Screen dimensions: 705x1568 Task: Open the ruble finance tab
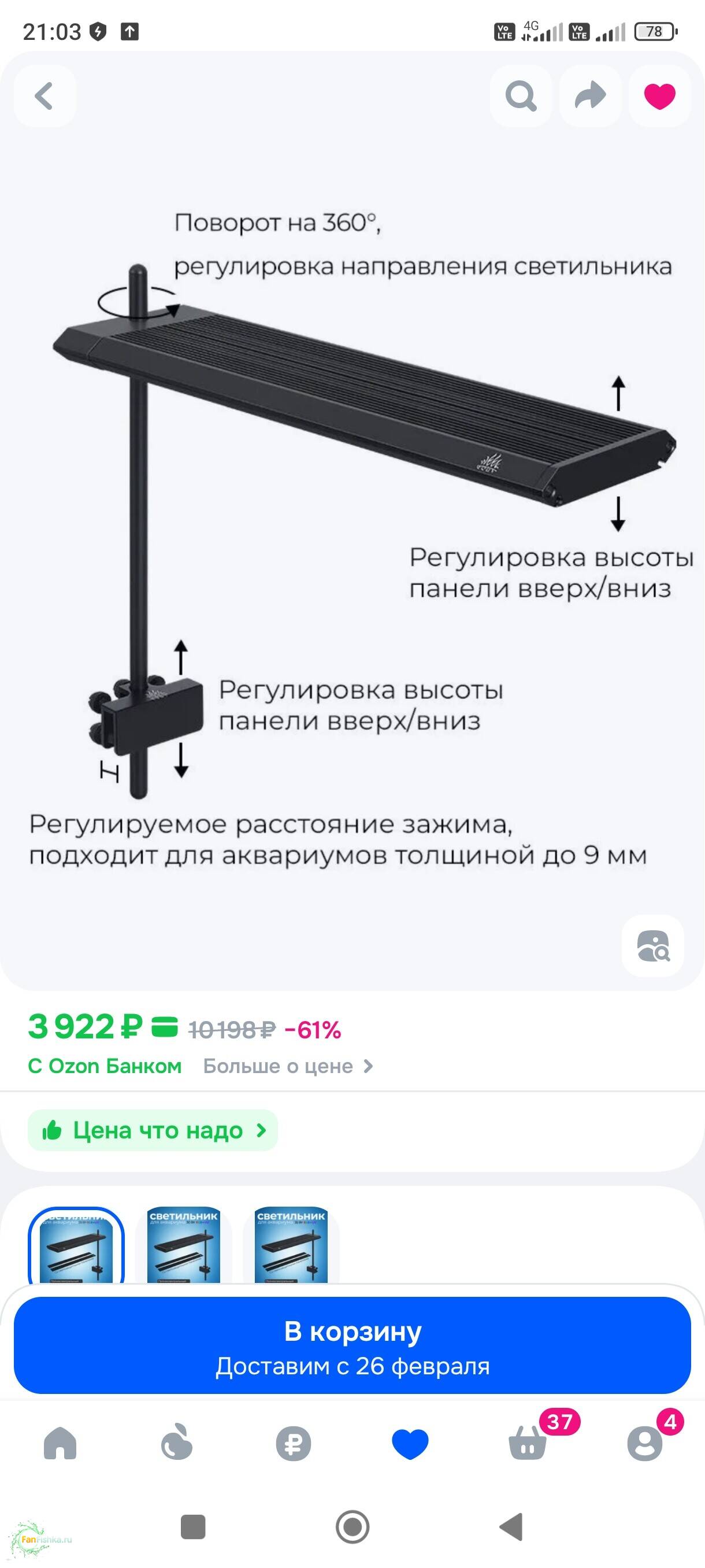(x=293, y=1443)
